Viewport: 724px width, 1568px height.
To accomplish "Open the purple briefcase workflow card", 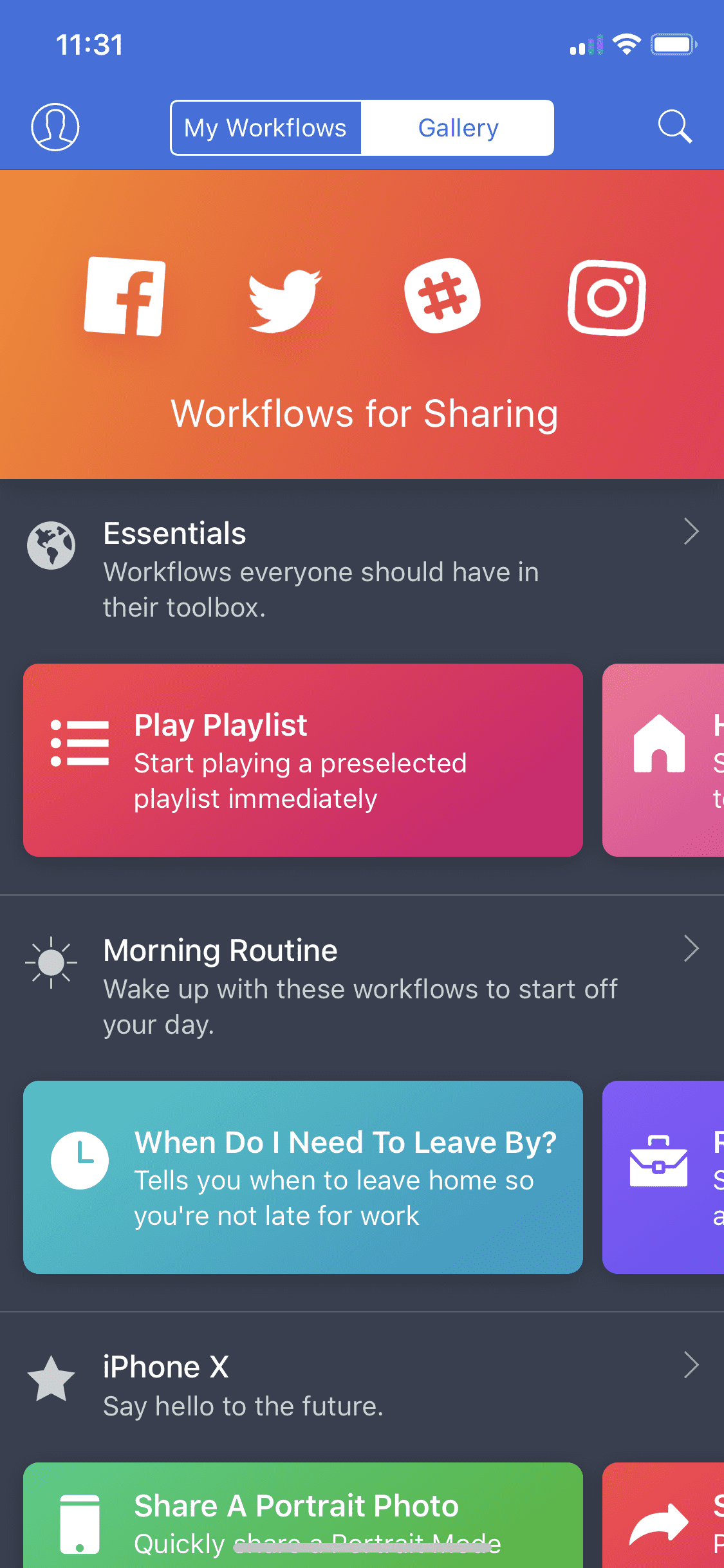I will pos(663,1177).
